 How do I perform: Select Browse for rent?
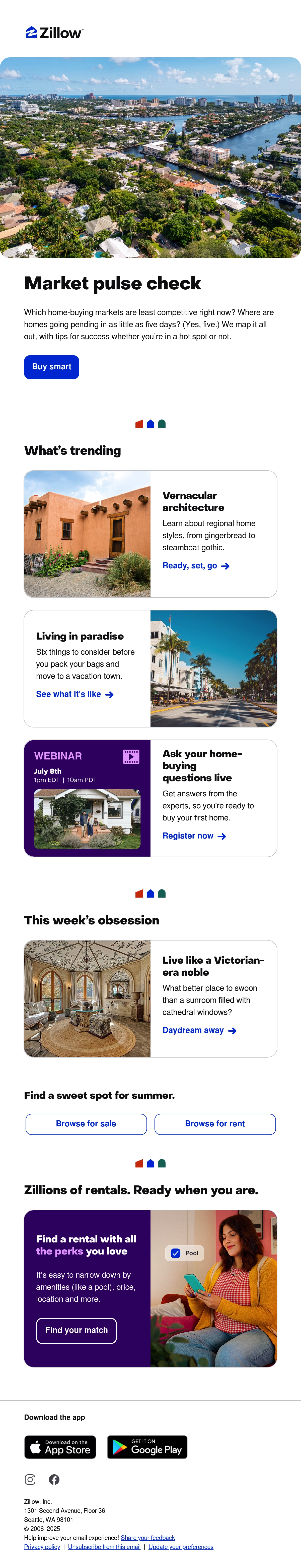(x=215, y=1124)
